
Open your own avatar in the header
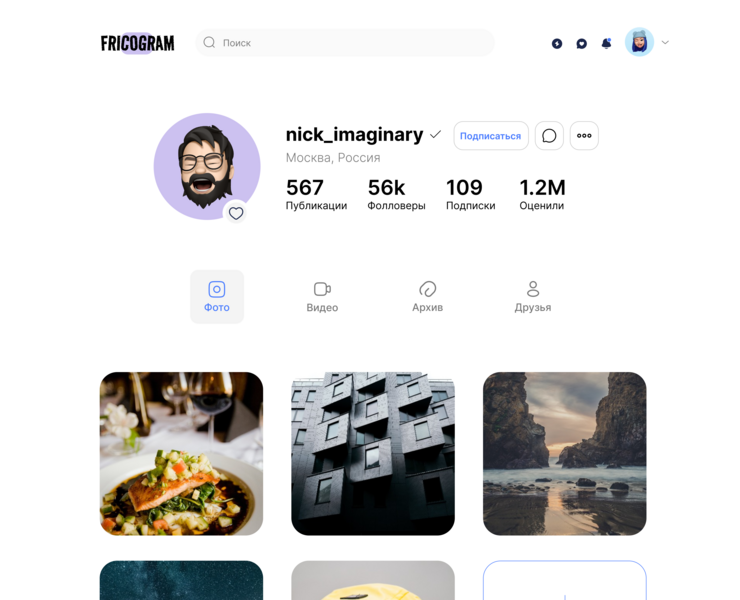click(x=639, y=42)
